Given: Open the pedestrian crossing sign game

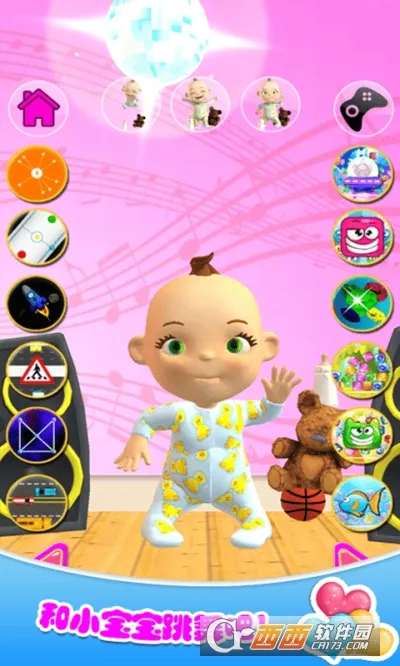Looking at the screenshot, I should pyautogui.click(x=37, y=370).
